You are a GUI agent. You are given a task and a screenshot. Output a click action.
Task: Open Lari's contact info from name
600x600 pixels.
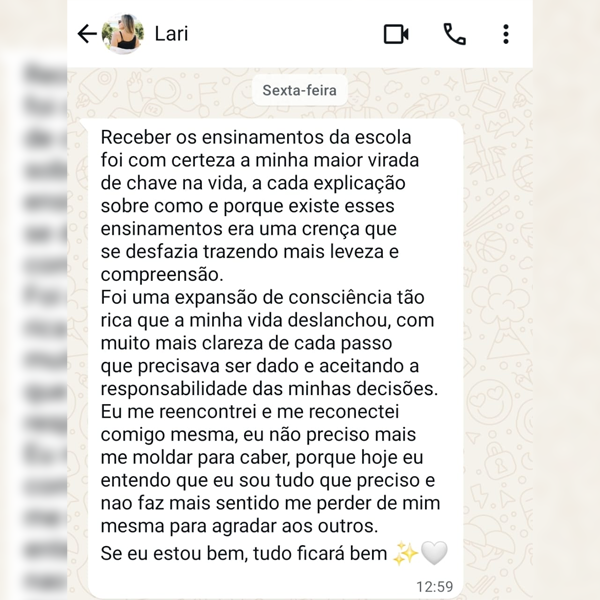(x=172, y=34)
